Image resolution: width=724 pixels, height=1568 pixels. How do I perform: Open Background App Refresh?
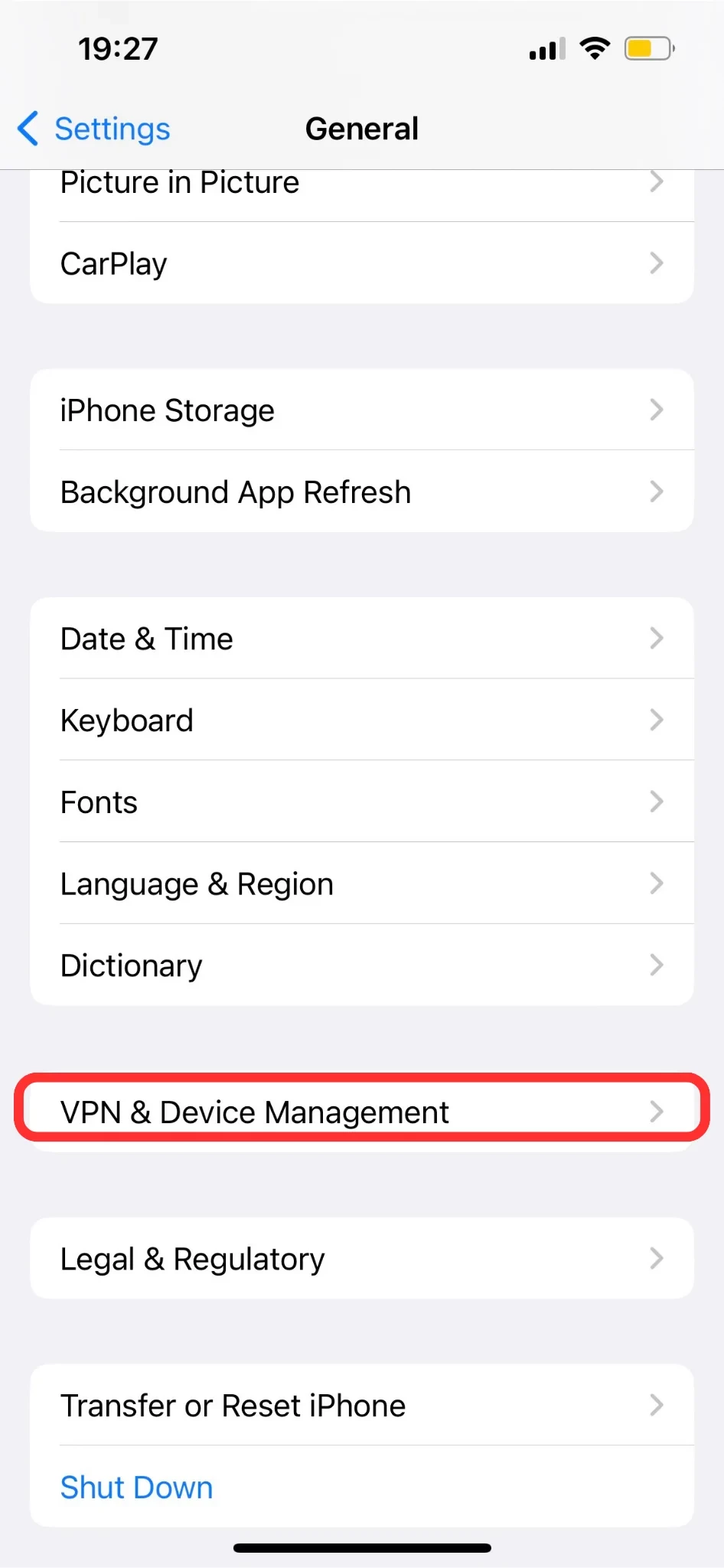click(x=361, y=492)
